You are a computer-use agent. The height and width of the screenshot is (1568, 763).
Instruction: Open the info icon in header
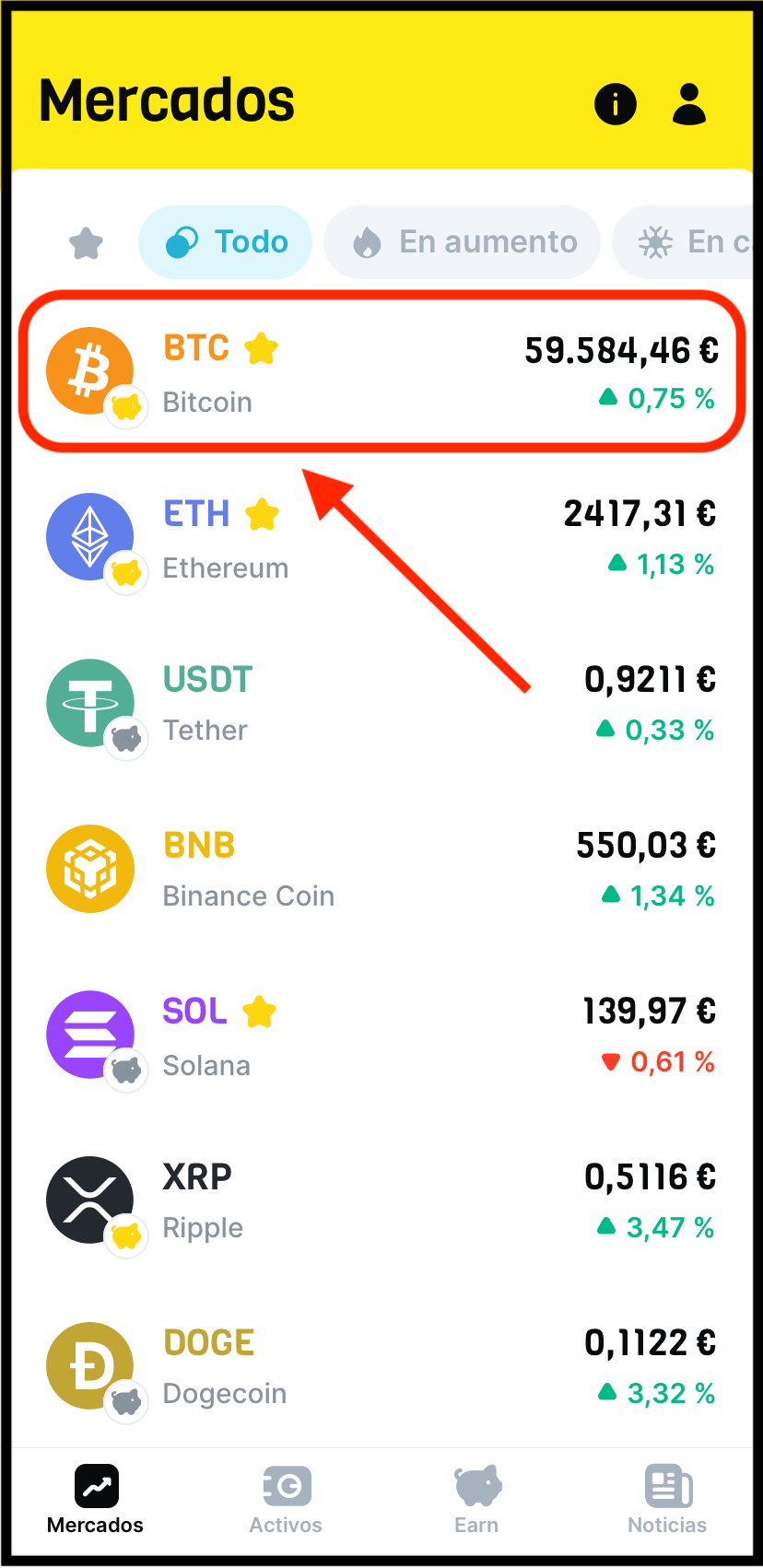pyautogui.click(x=616, y=103)
